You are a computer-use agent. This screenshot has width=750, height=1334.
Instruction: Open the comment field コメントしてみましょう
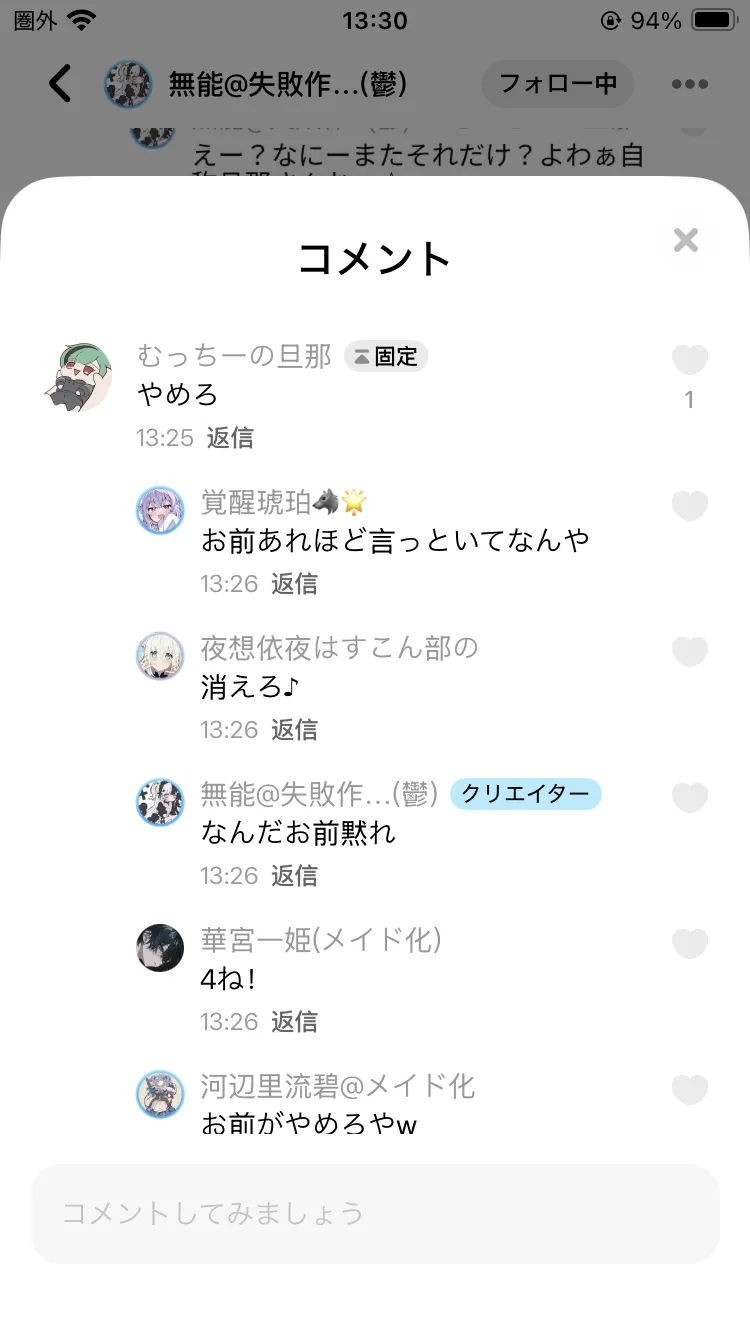pos(375,1214)
